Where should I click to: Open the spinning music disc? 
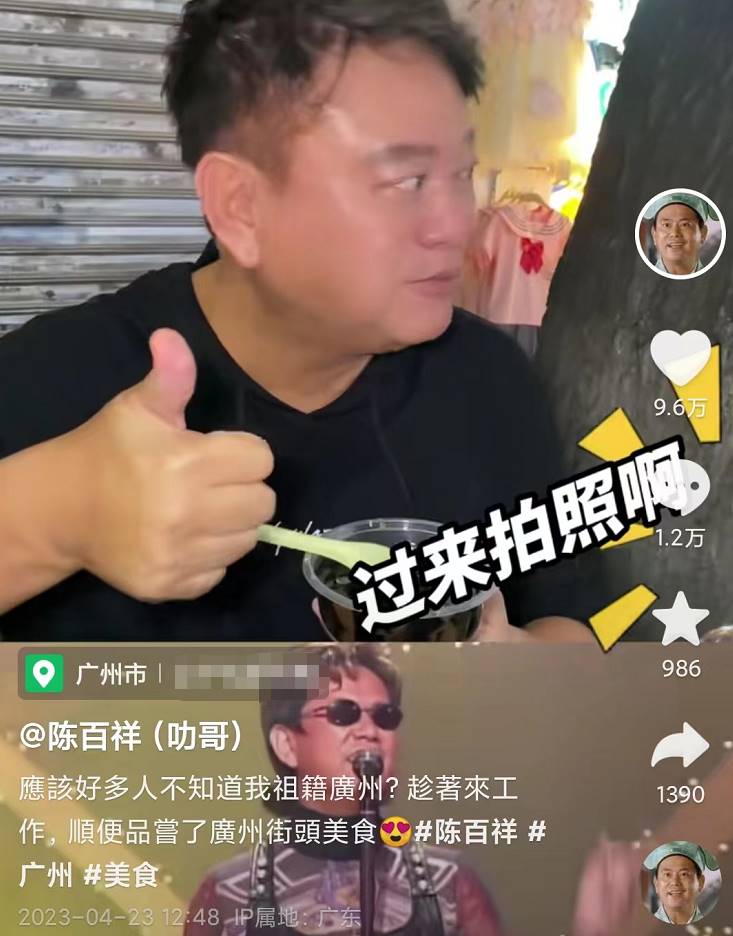point(680,882)
